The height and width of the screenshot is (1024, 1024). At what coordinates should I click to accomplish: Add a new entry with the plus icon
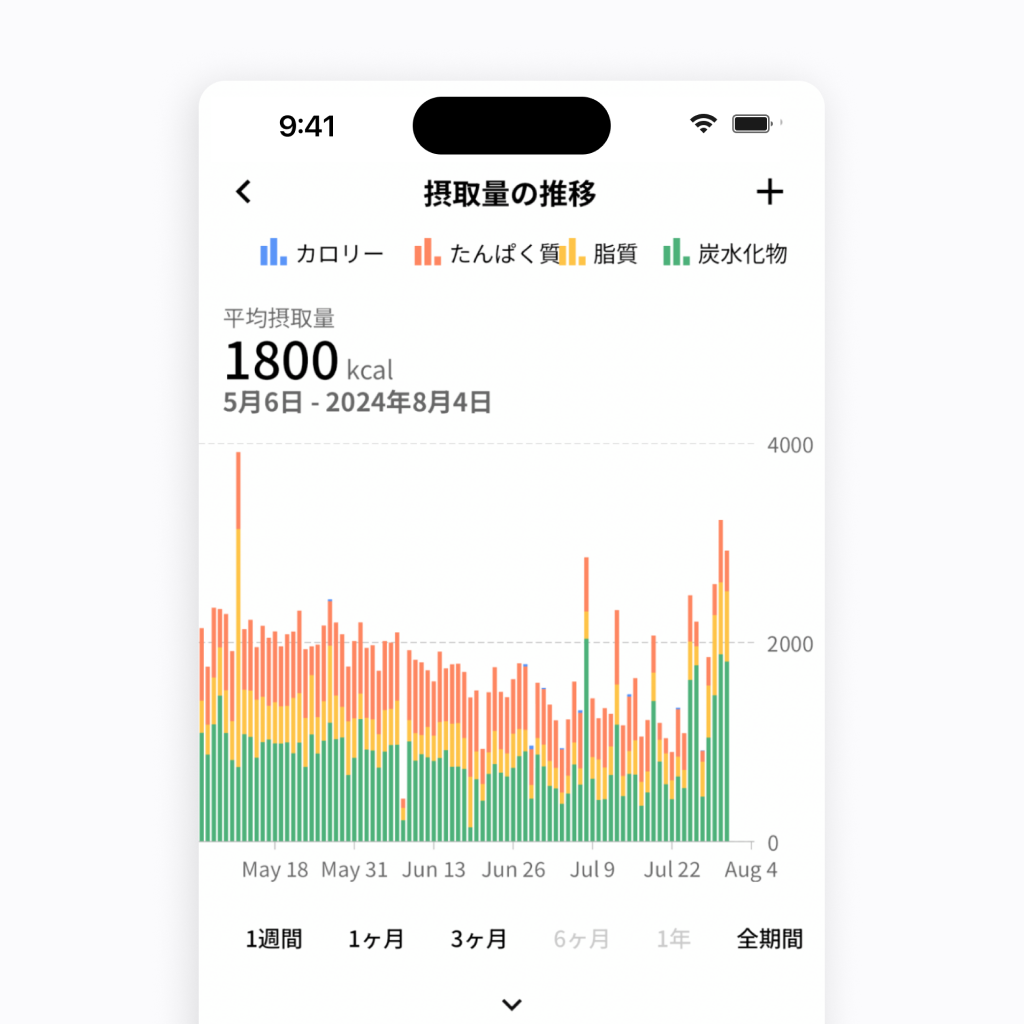pos(769,192)
